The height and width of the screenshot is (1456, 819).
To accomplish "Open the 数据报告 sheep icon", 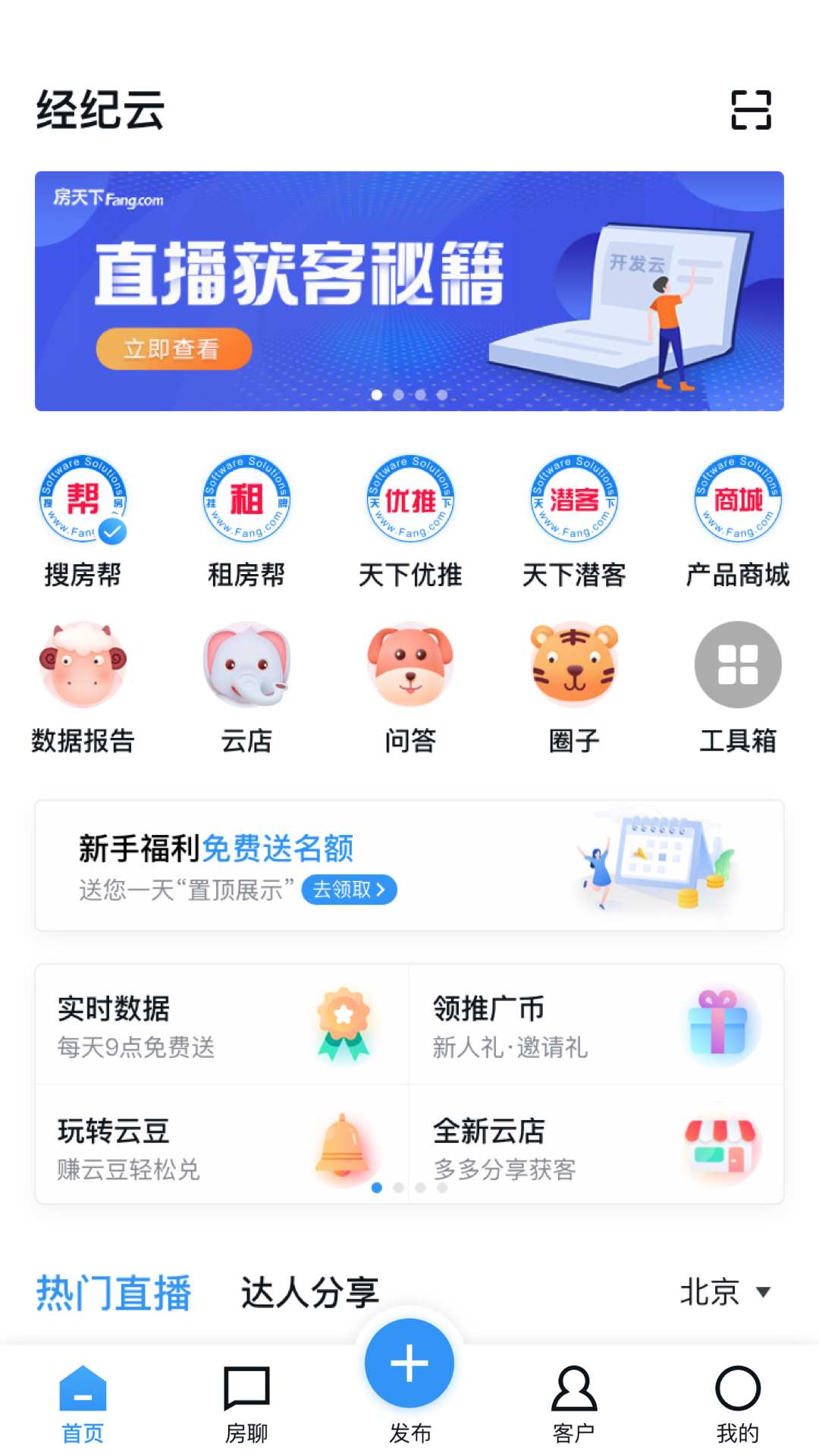I will [83, 665].
